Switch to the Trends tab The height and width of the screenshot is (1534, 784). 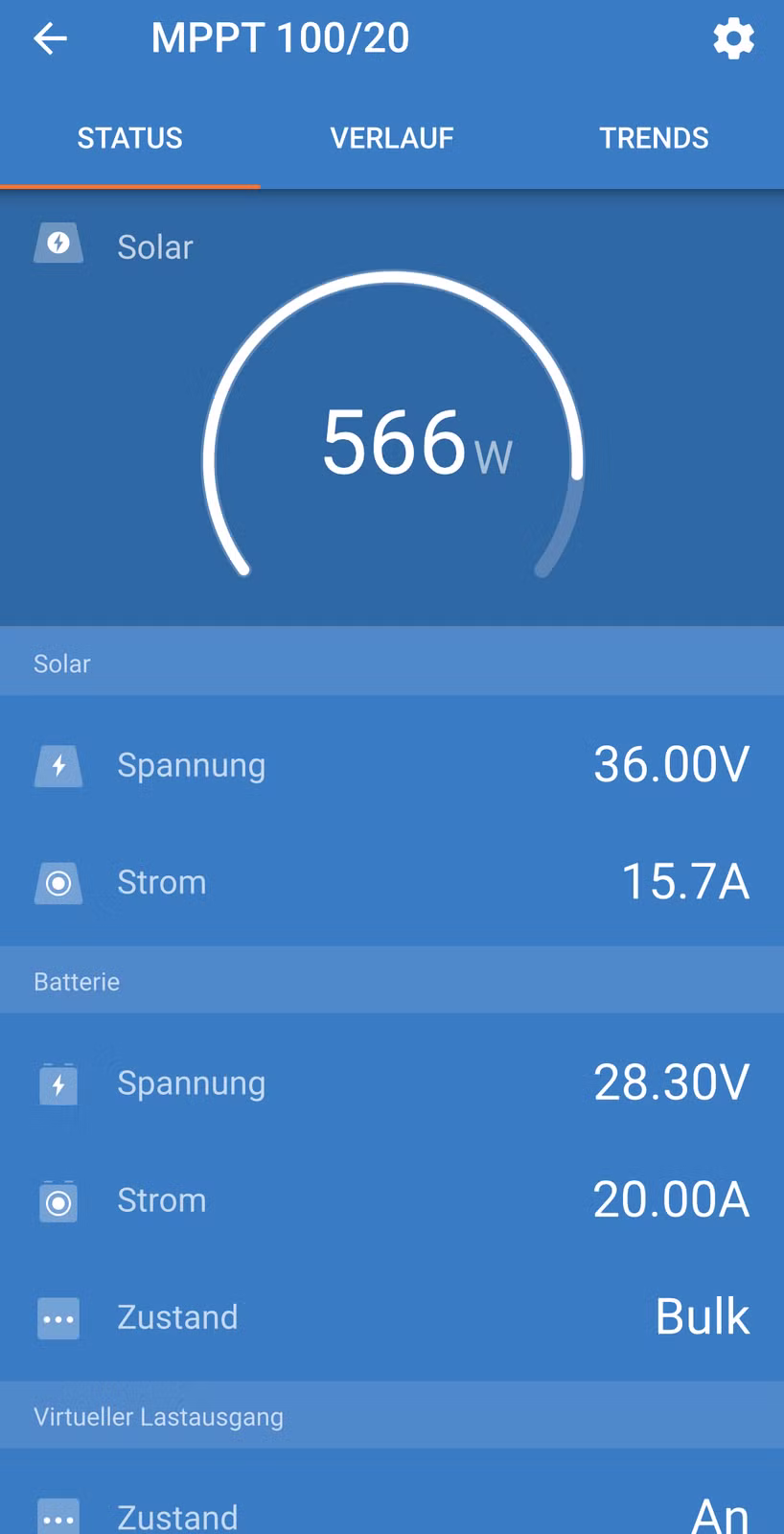click(654, 138)
